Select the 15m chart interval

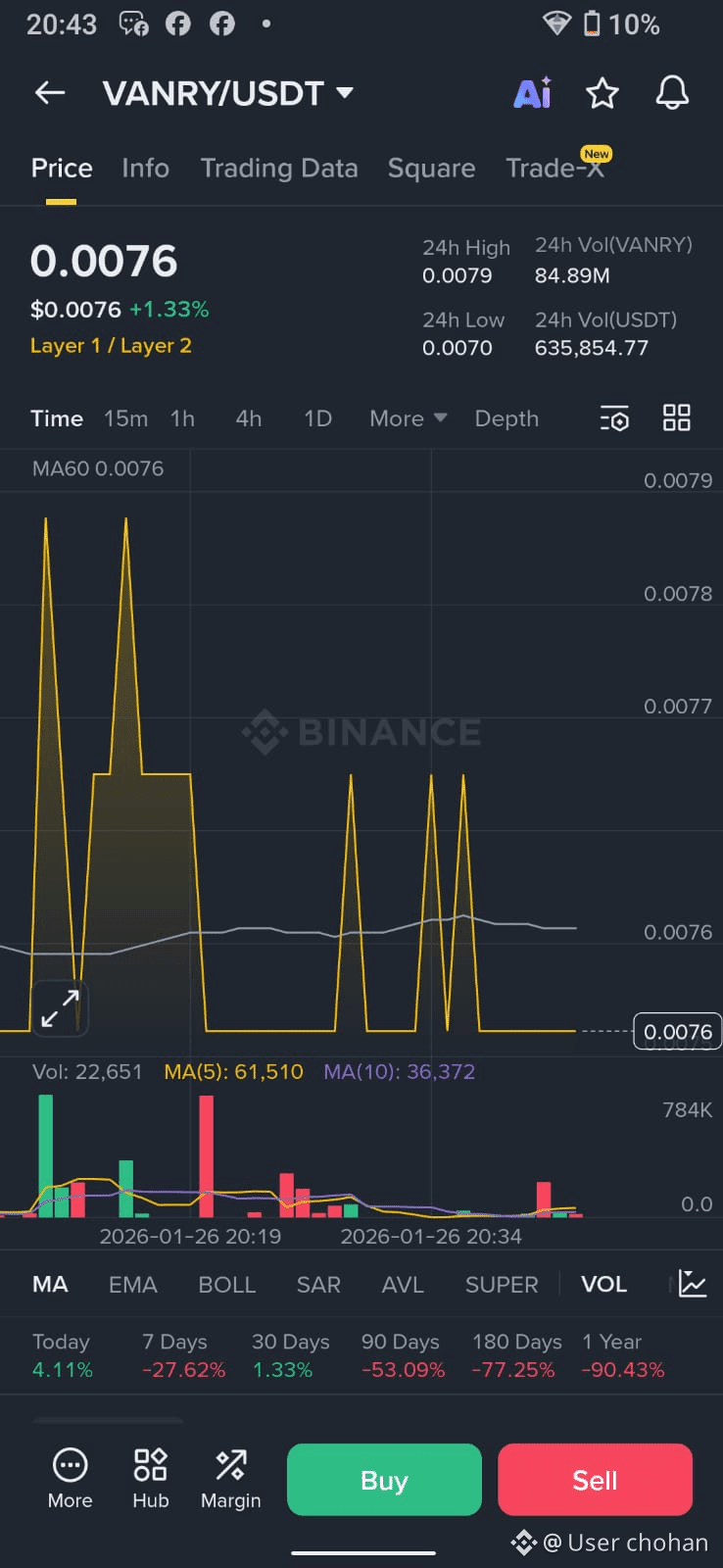[125, 419]
